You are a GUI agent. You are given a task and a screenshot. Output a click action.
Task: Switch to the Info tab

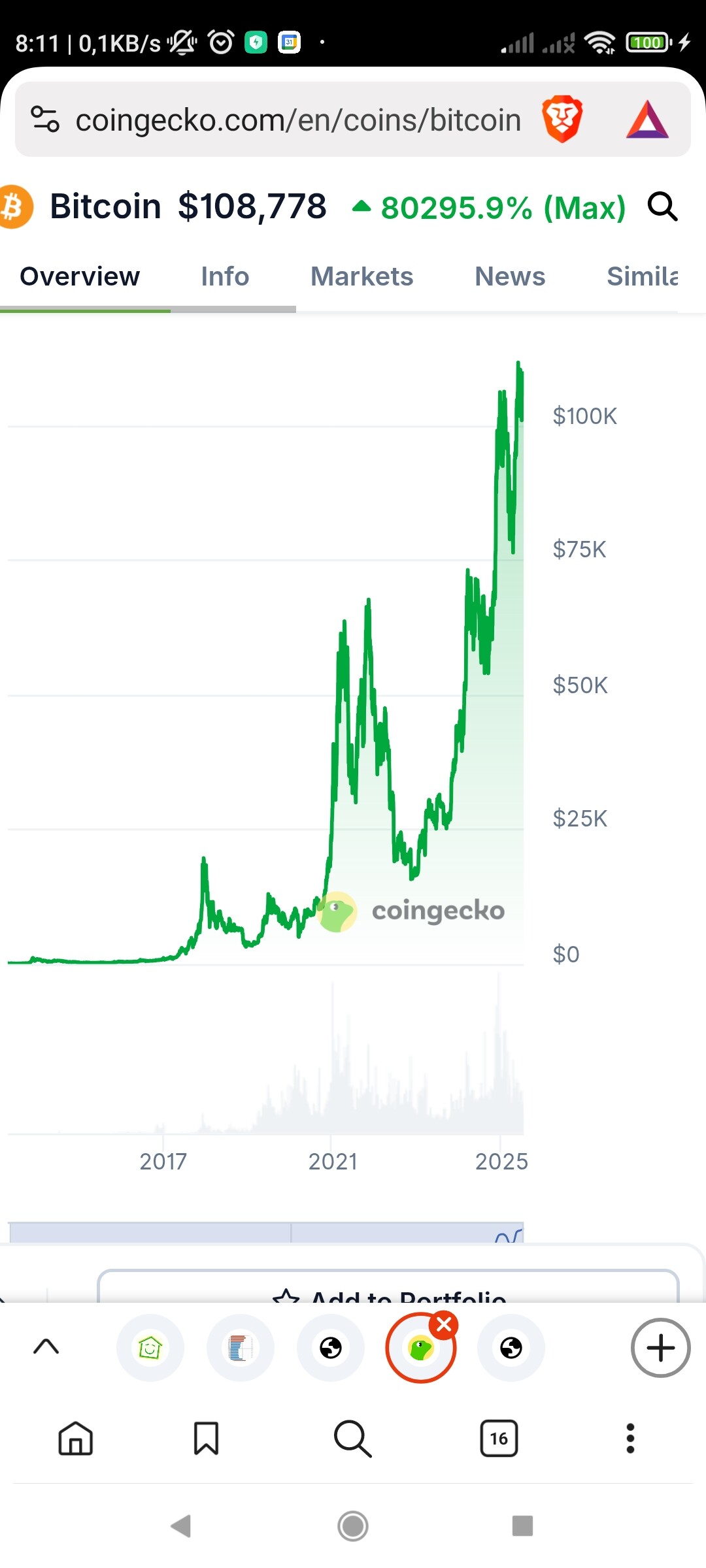[x=225, y=276]
